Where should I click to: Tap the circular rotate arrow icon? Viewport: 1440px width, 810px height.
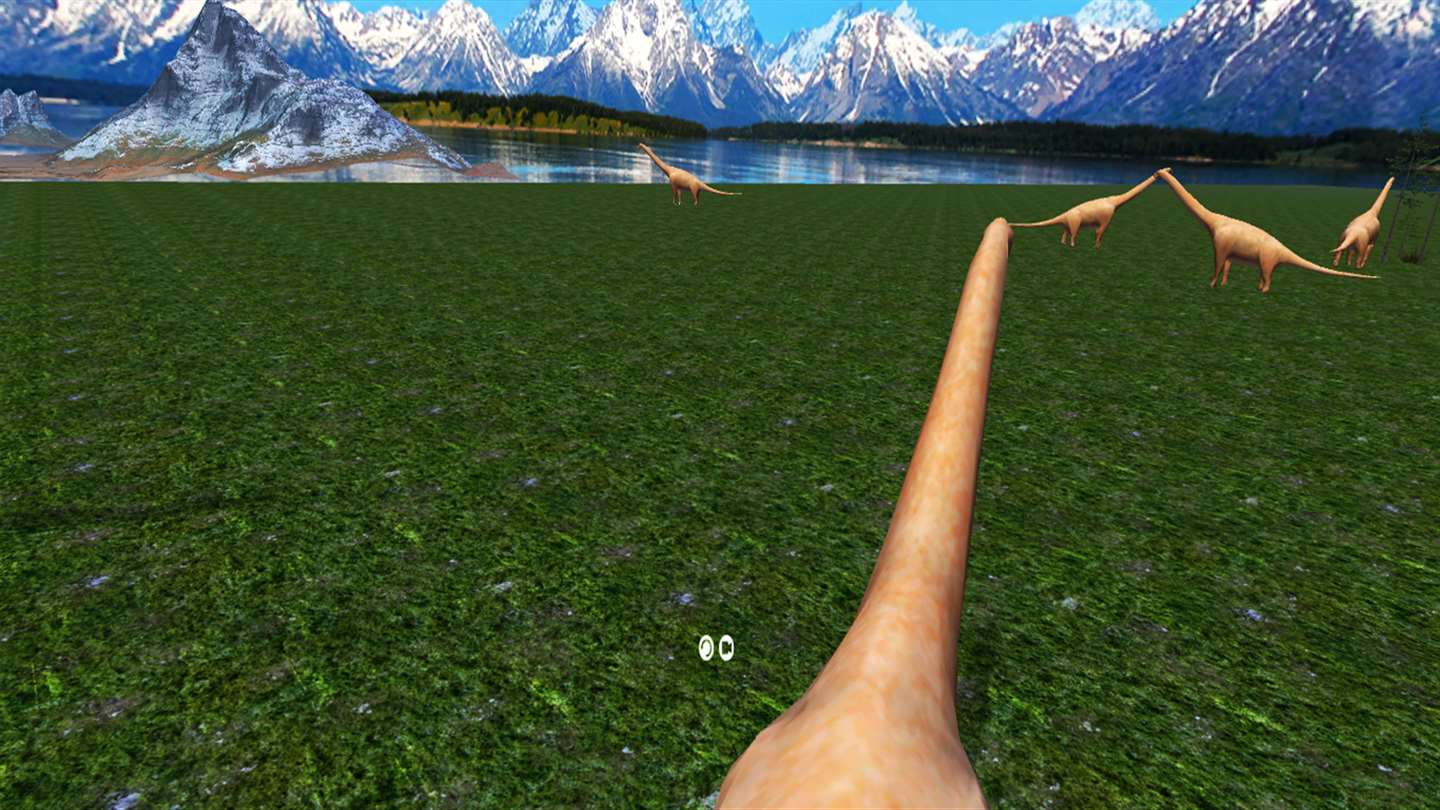pos(706,648)
